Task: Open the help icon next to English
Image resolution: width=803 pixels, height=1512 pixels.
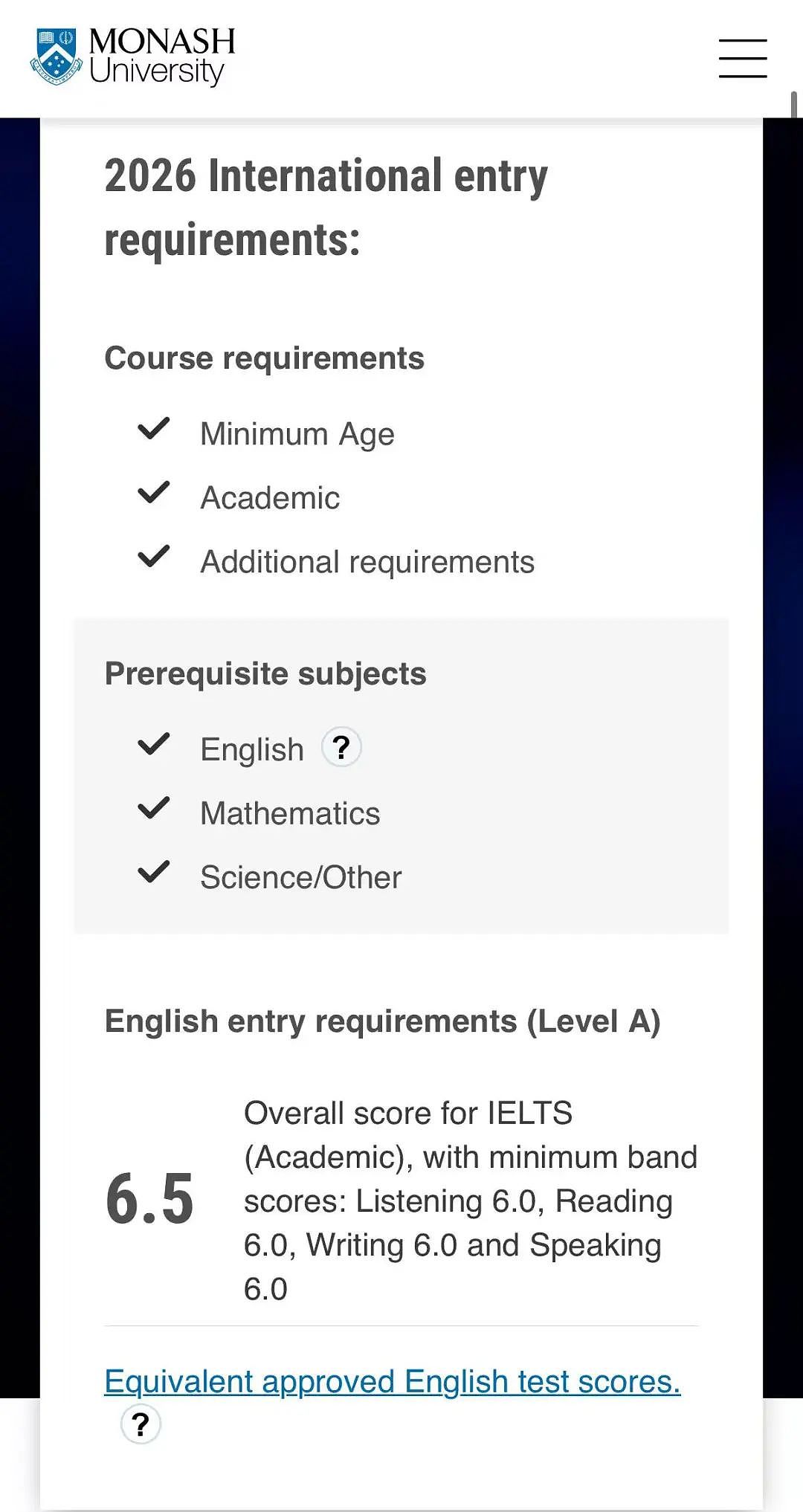Action: tap(341, 746)
